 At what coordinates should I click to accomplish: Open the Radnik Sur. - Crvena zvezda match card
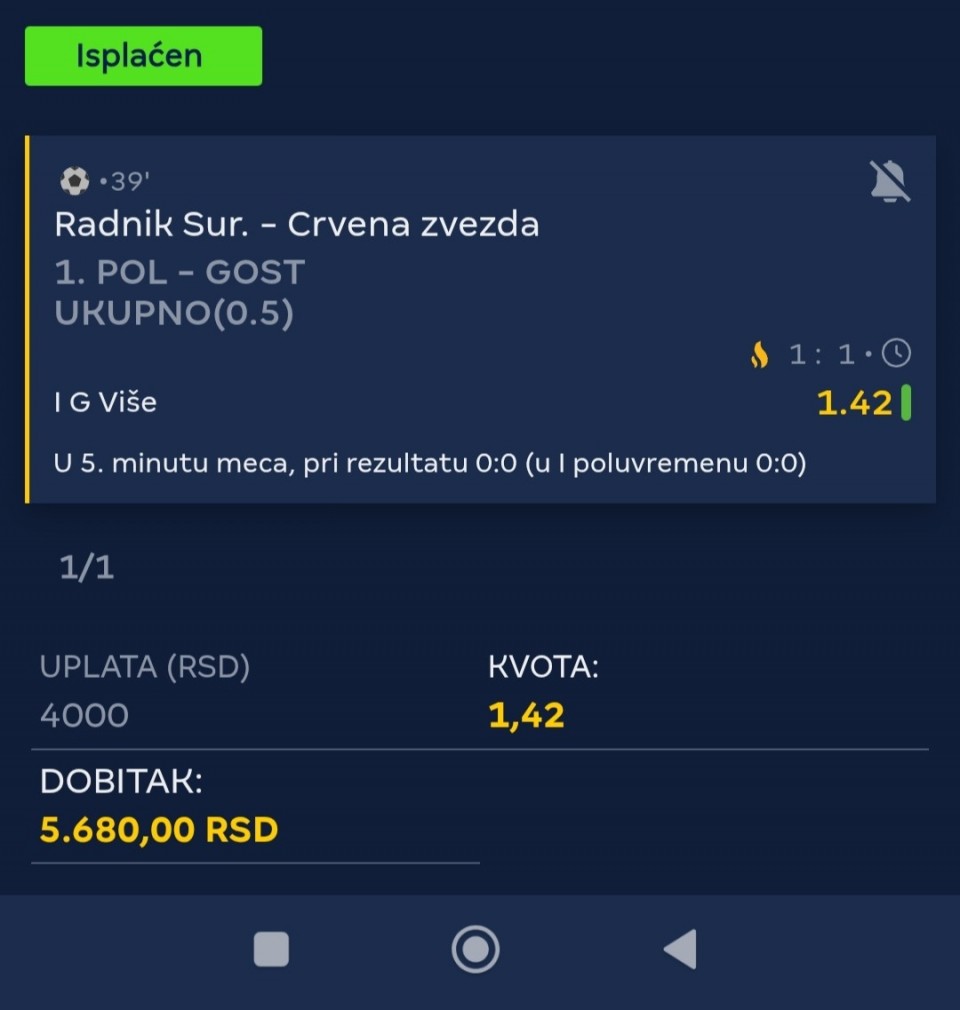pos(296,225)
